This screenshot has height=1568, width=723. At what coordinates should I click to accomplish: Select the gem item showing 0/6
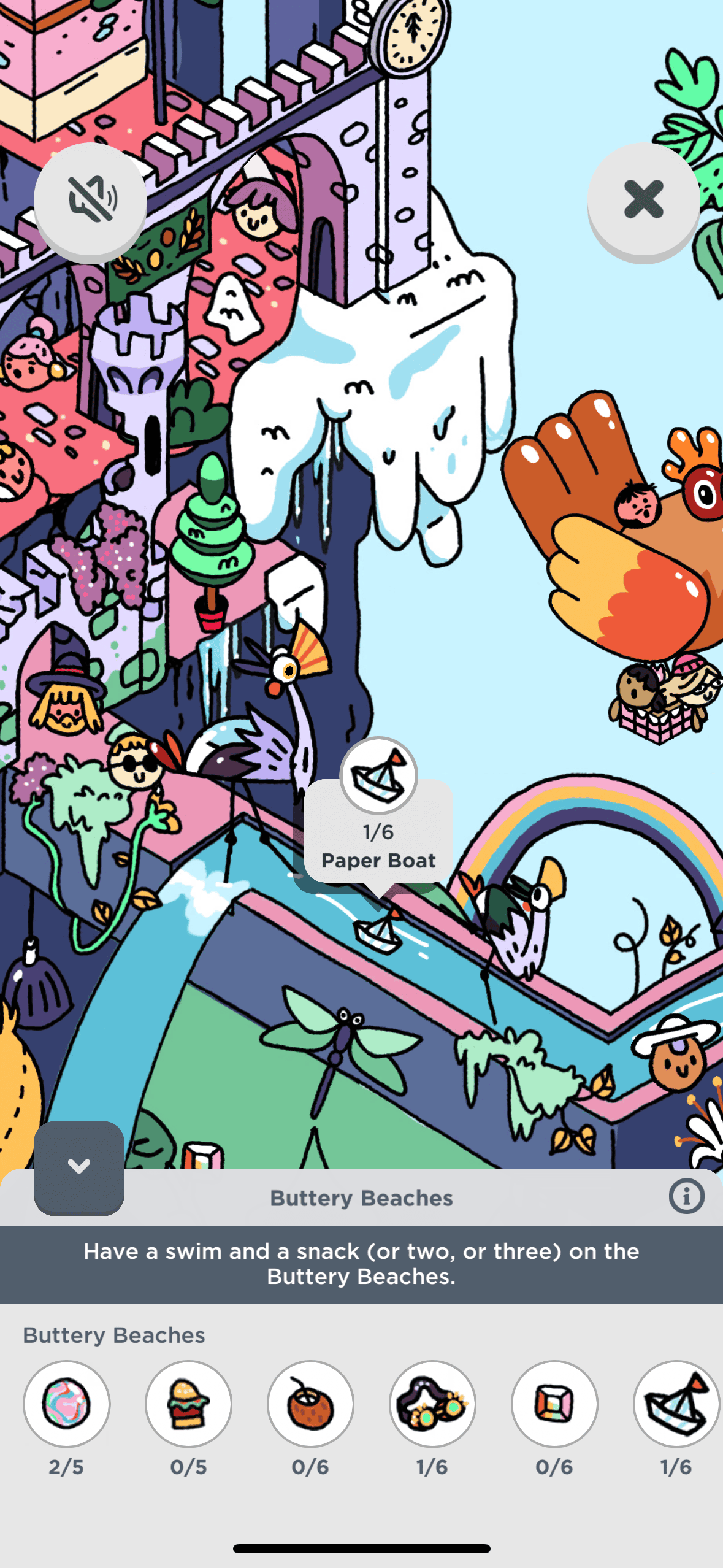tap(554, 1404)
